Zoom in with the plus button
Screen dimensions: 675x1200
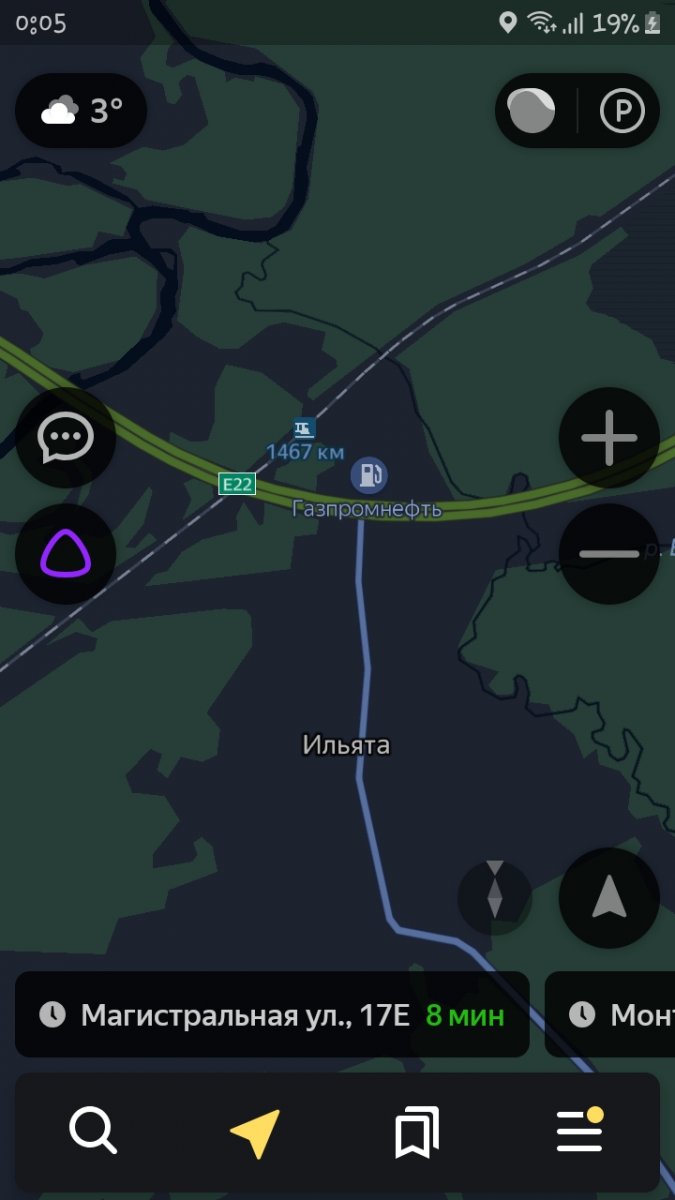(x=609, y=438)
